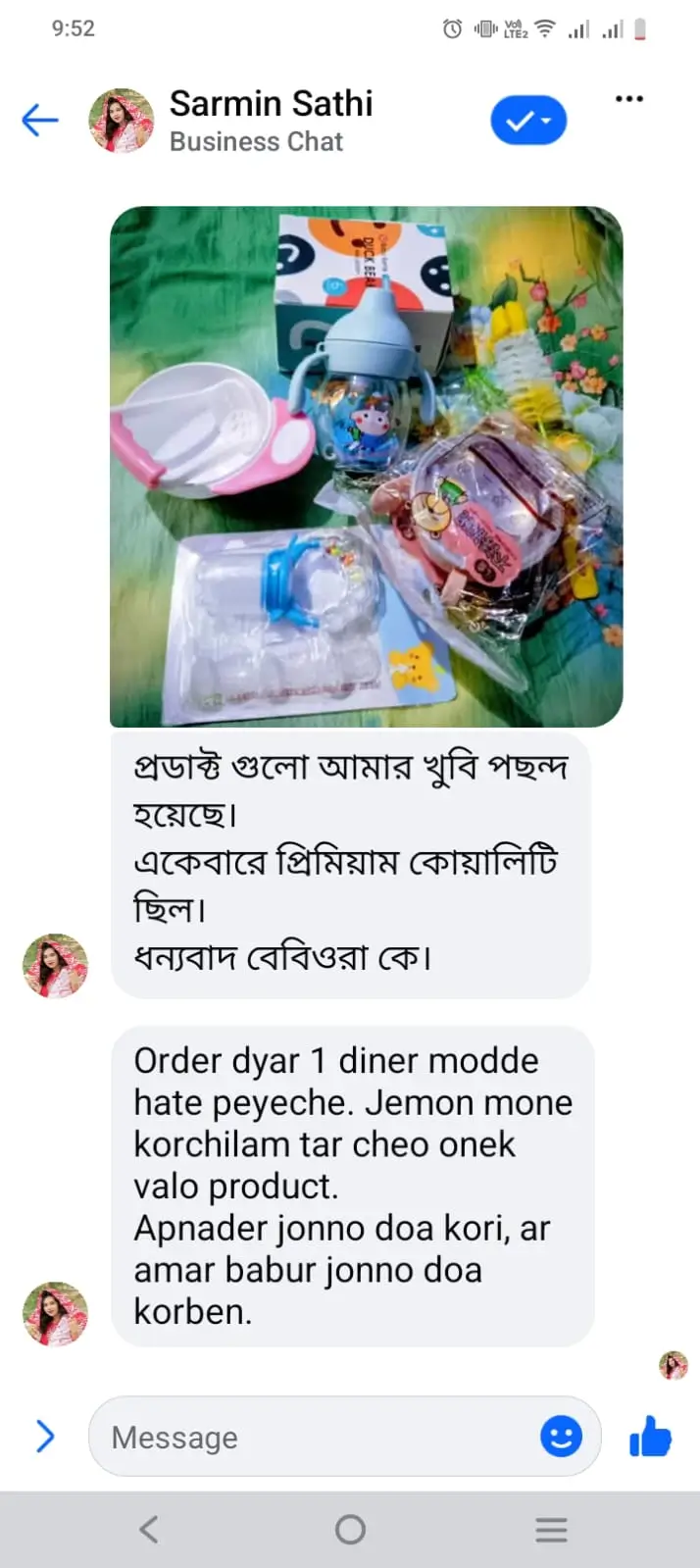
Task: Send a thumbs-up like
Action: click(650, 1438)
